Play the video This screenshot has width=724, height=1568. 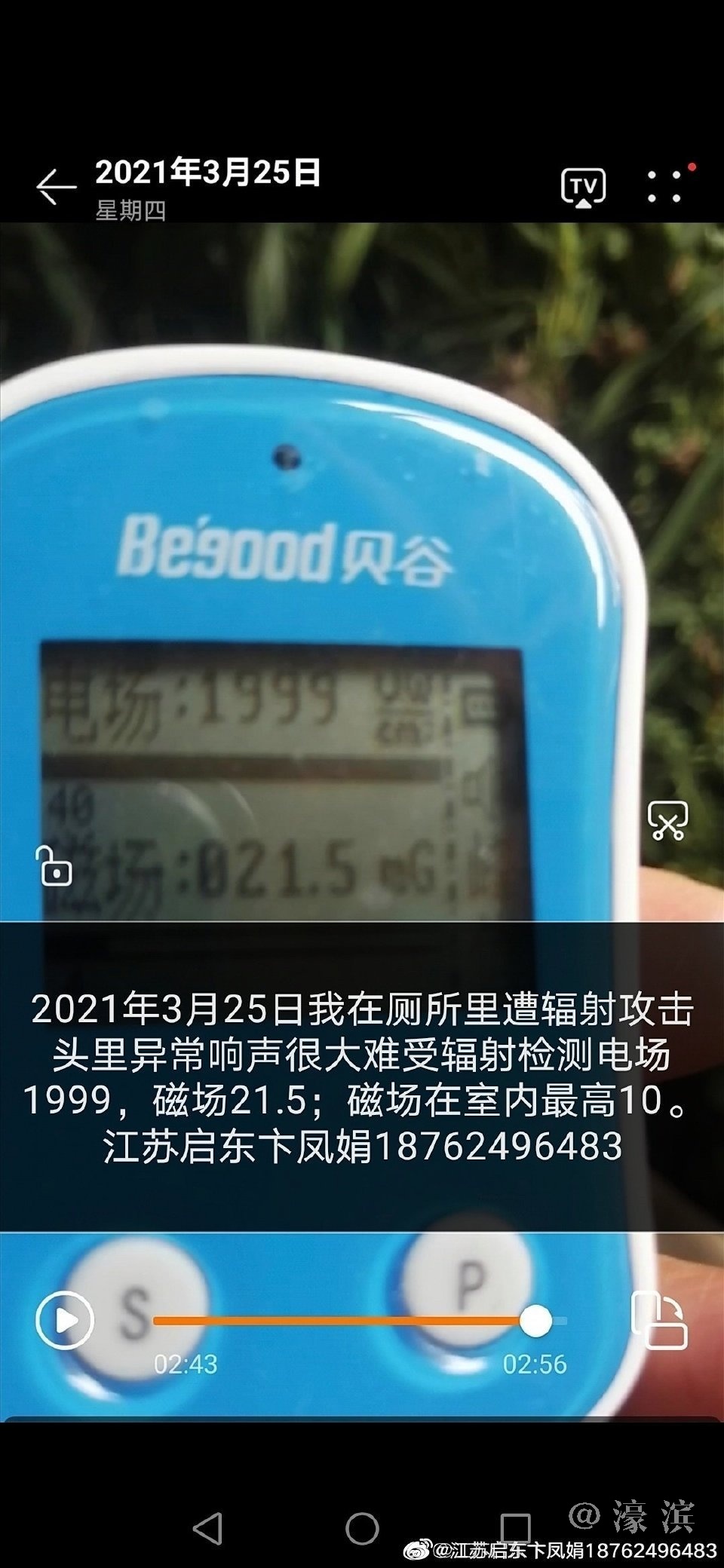[x=65, y=1319]
